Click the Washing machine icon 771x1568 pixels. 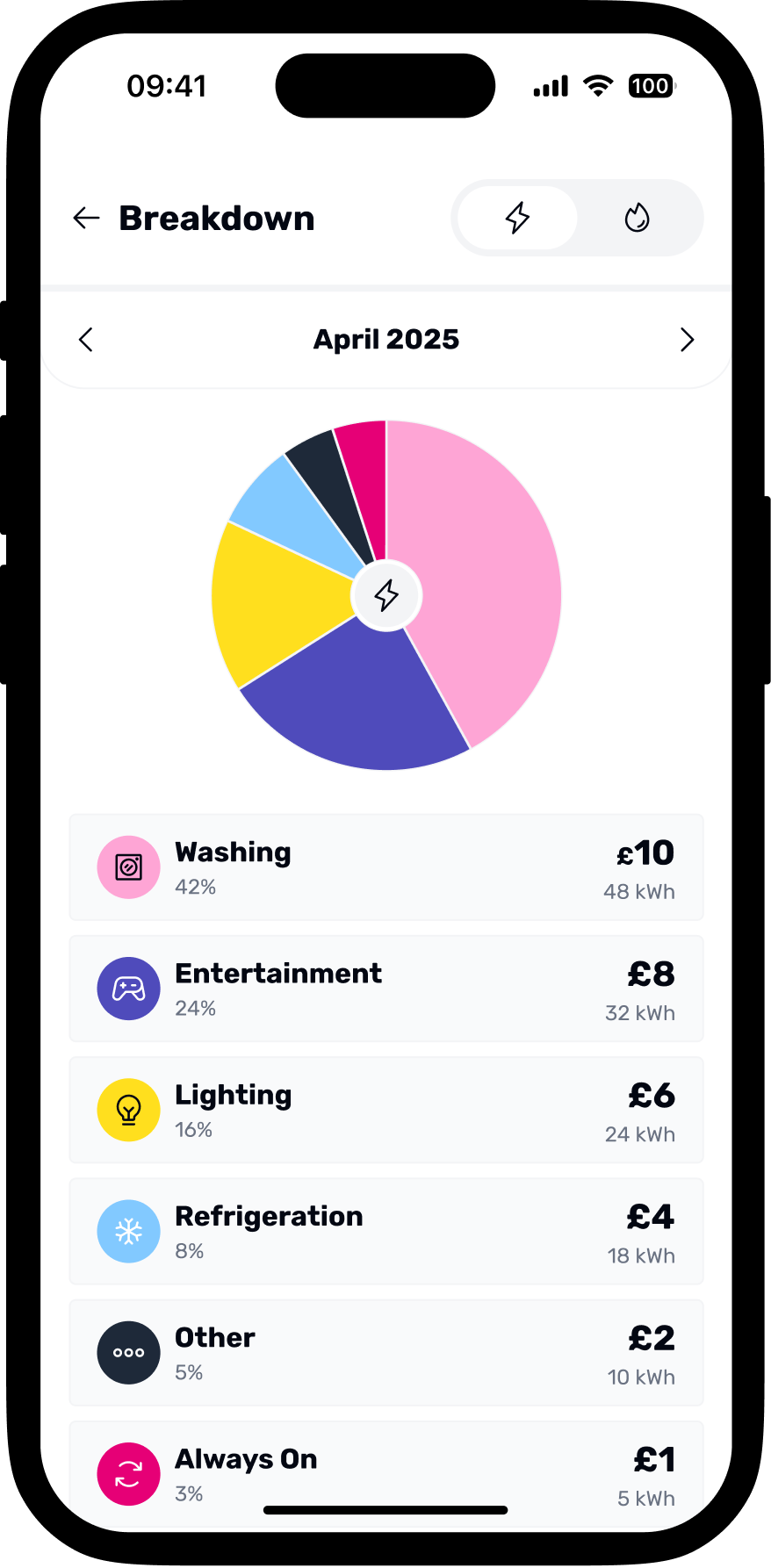[x=128, y=867]
